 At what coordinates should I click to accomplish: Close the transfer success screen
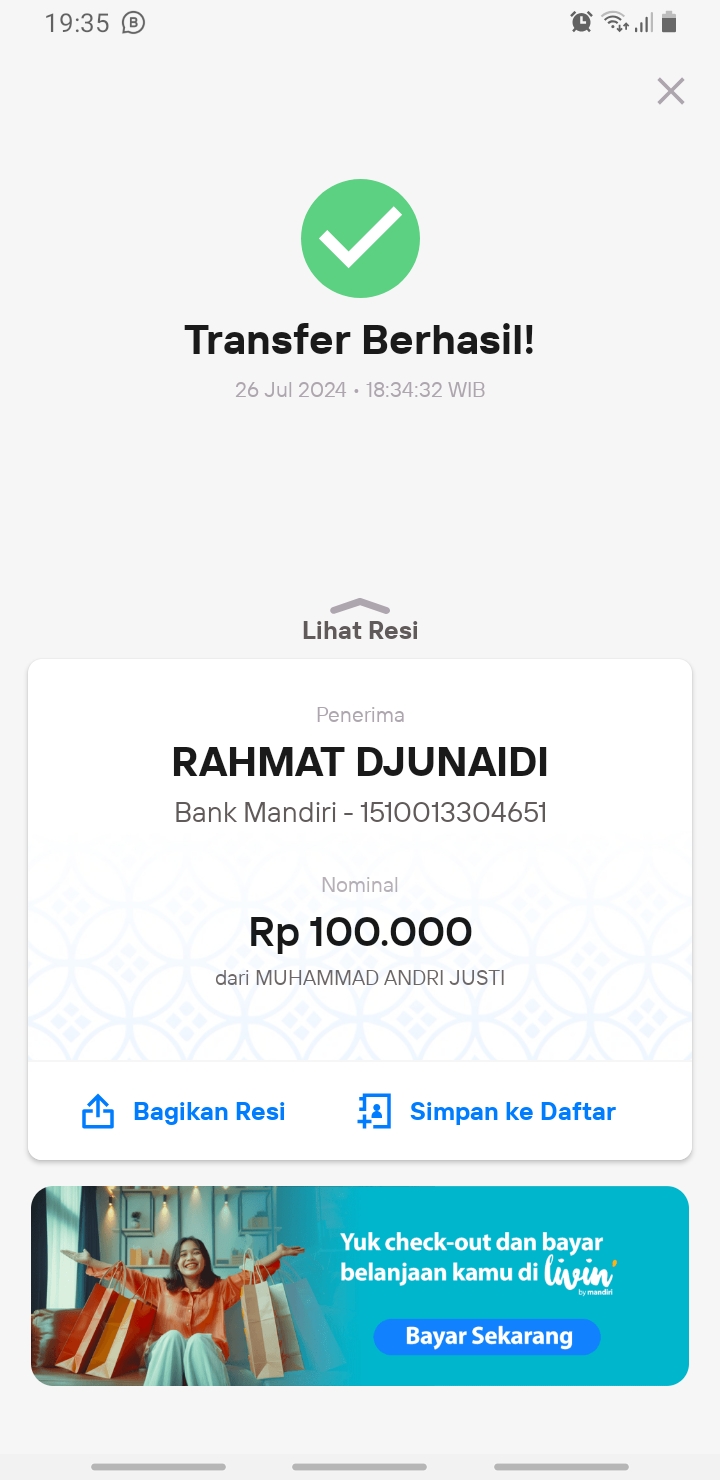click(671, 91)
